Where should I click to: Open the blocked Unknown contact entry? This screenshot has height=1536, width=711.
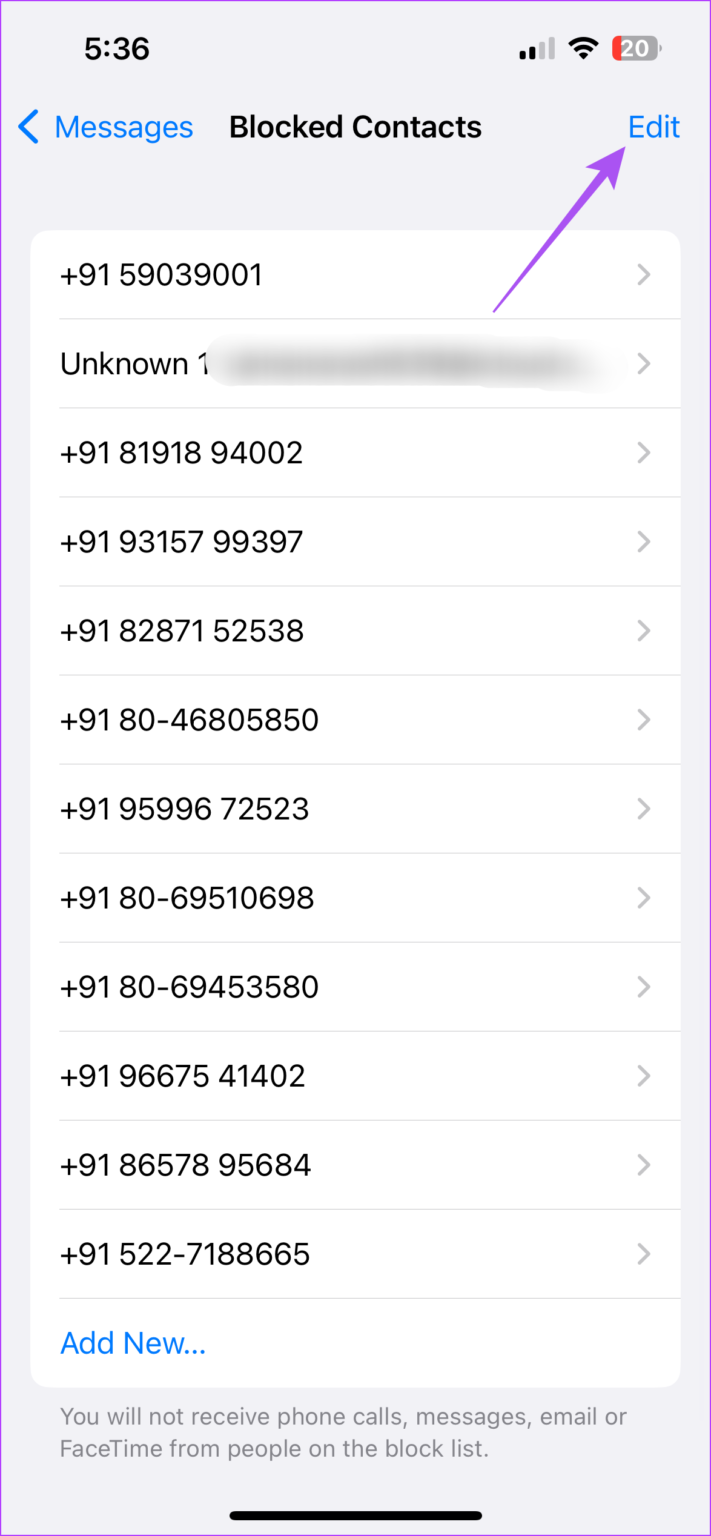(355, 364)
